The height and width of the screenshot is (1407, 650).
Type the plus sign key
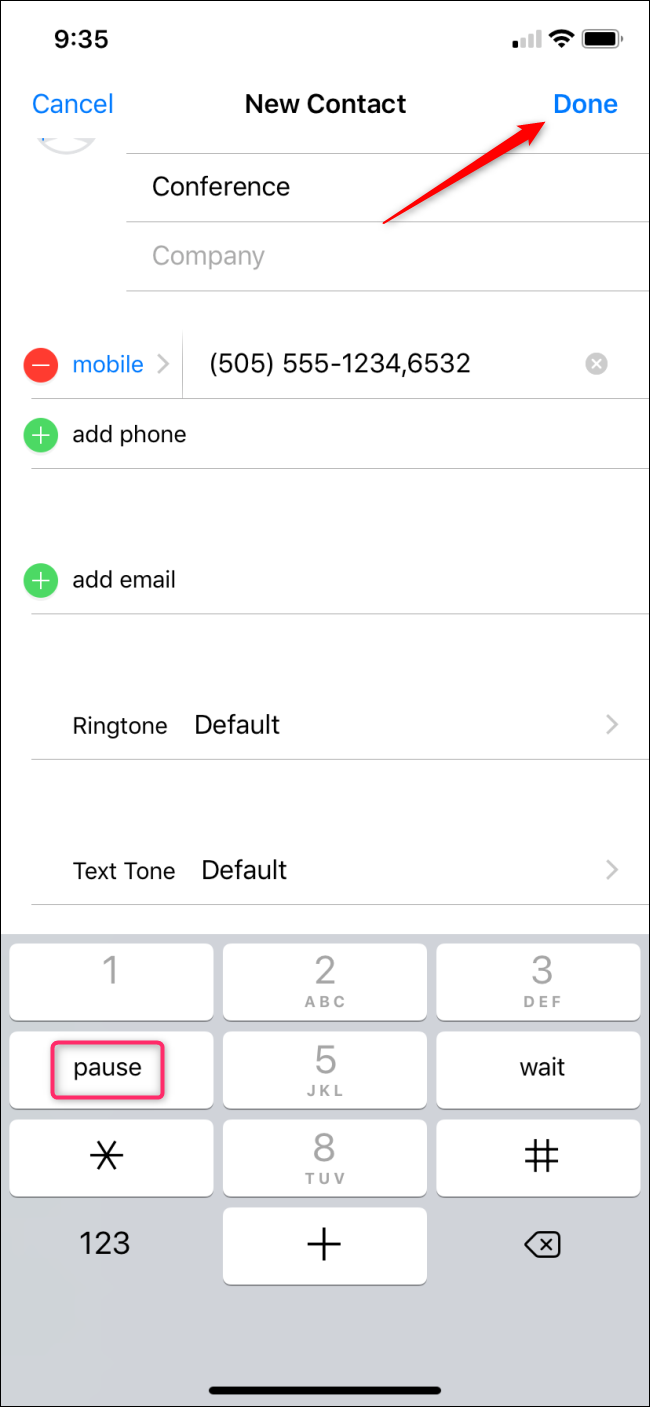pos(325,1245)
